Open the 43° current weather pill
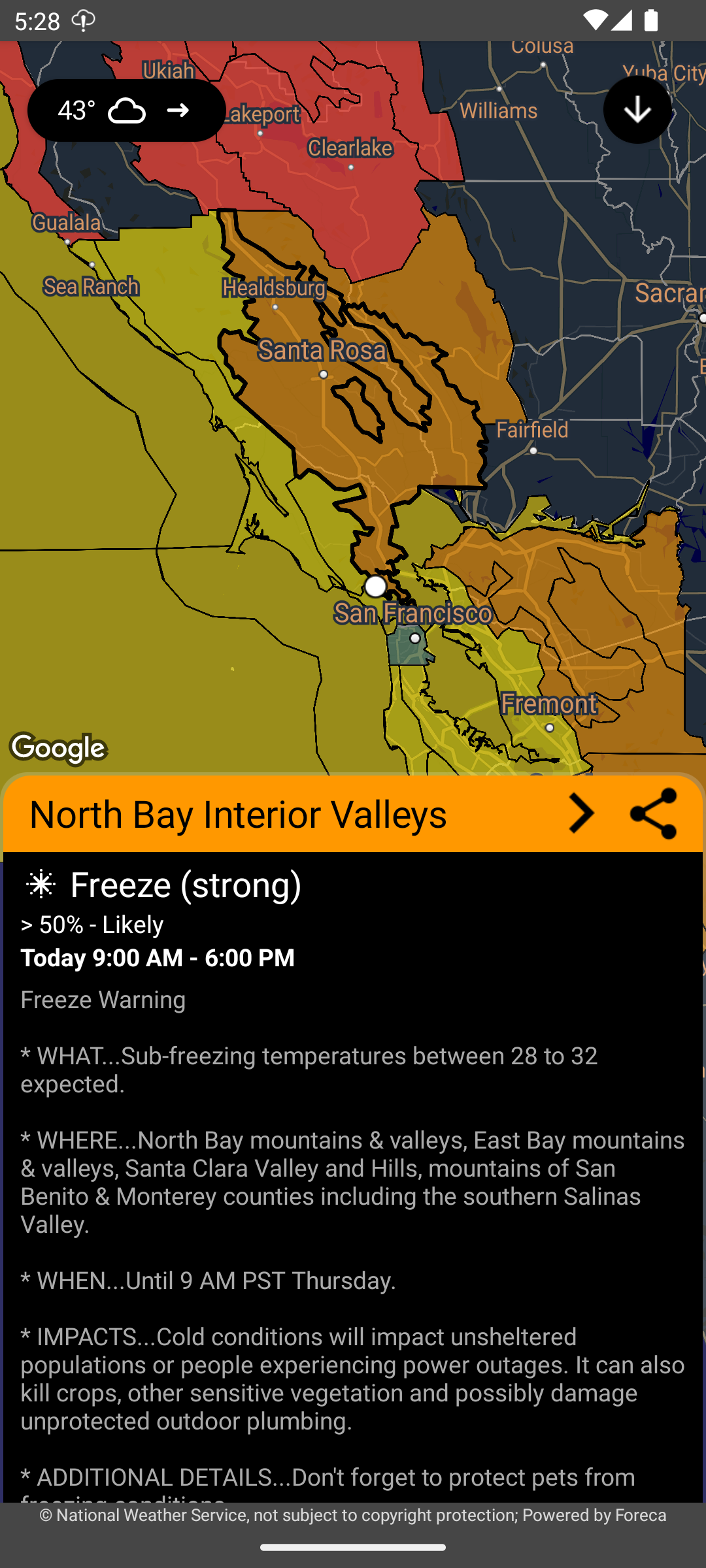Screen dimensions: 706x1568 [126, 110]
